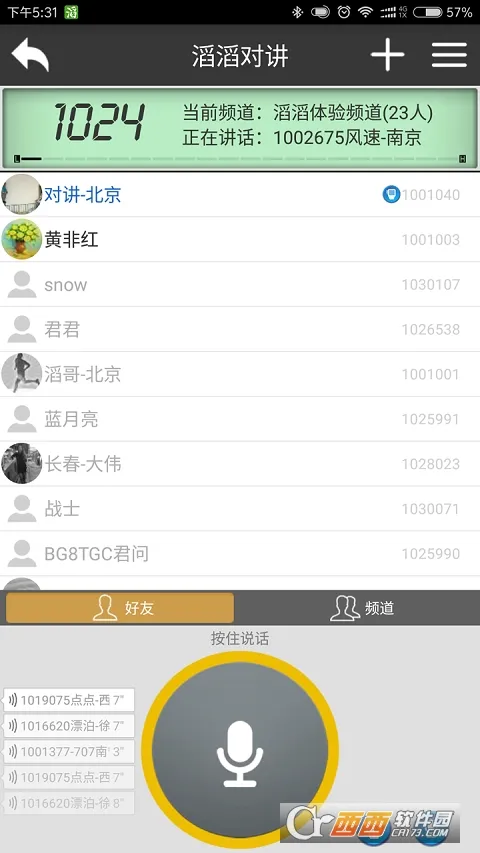Select friend 黄非红
The width and height of the screenshot is (480, 853).
click(240, 239)
